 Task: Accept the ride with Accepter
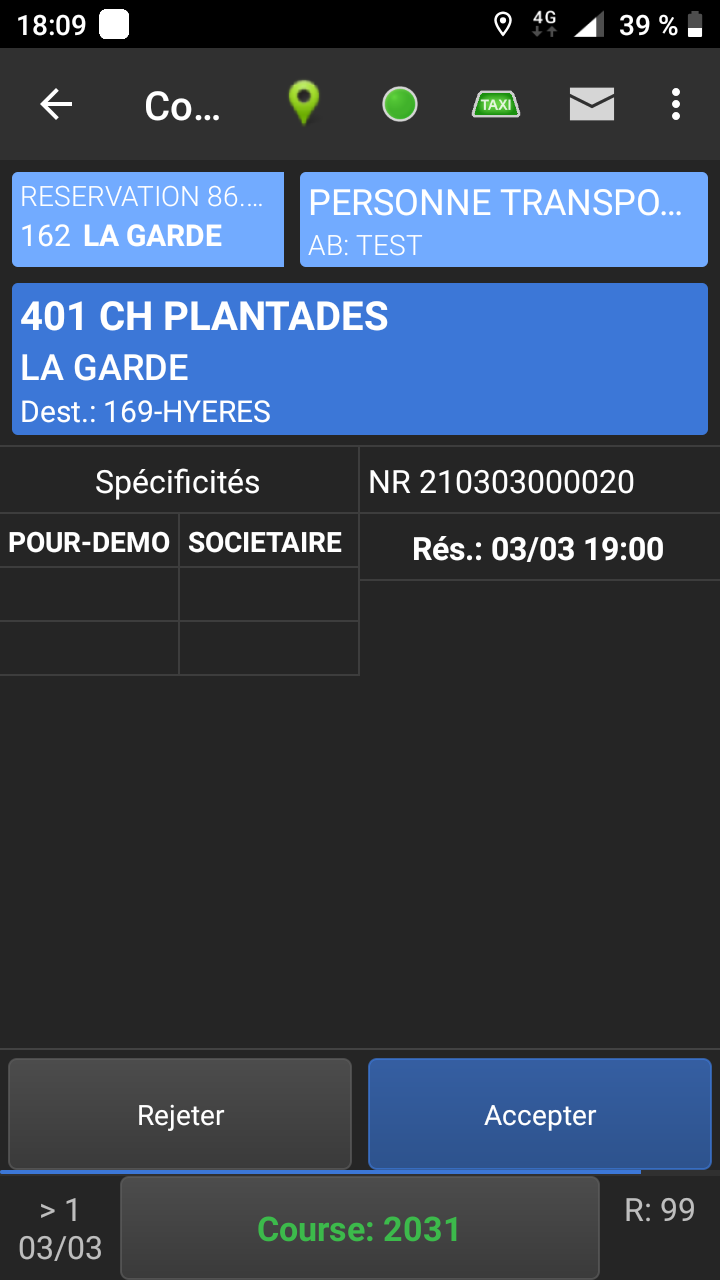tap(540, 1114)
